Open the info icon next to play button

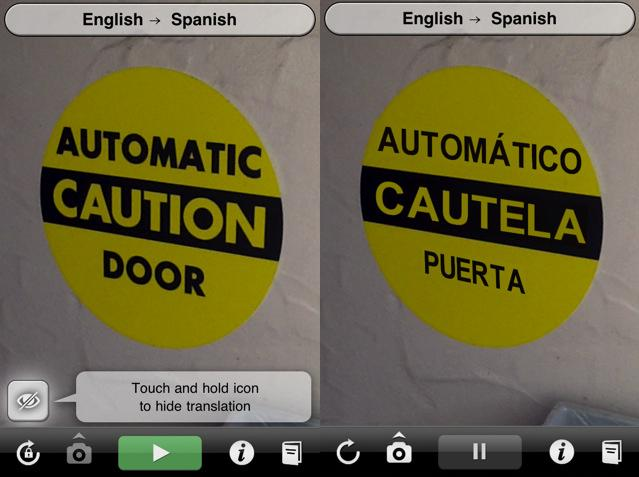pyautogui.click(x=241, y=453)
